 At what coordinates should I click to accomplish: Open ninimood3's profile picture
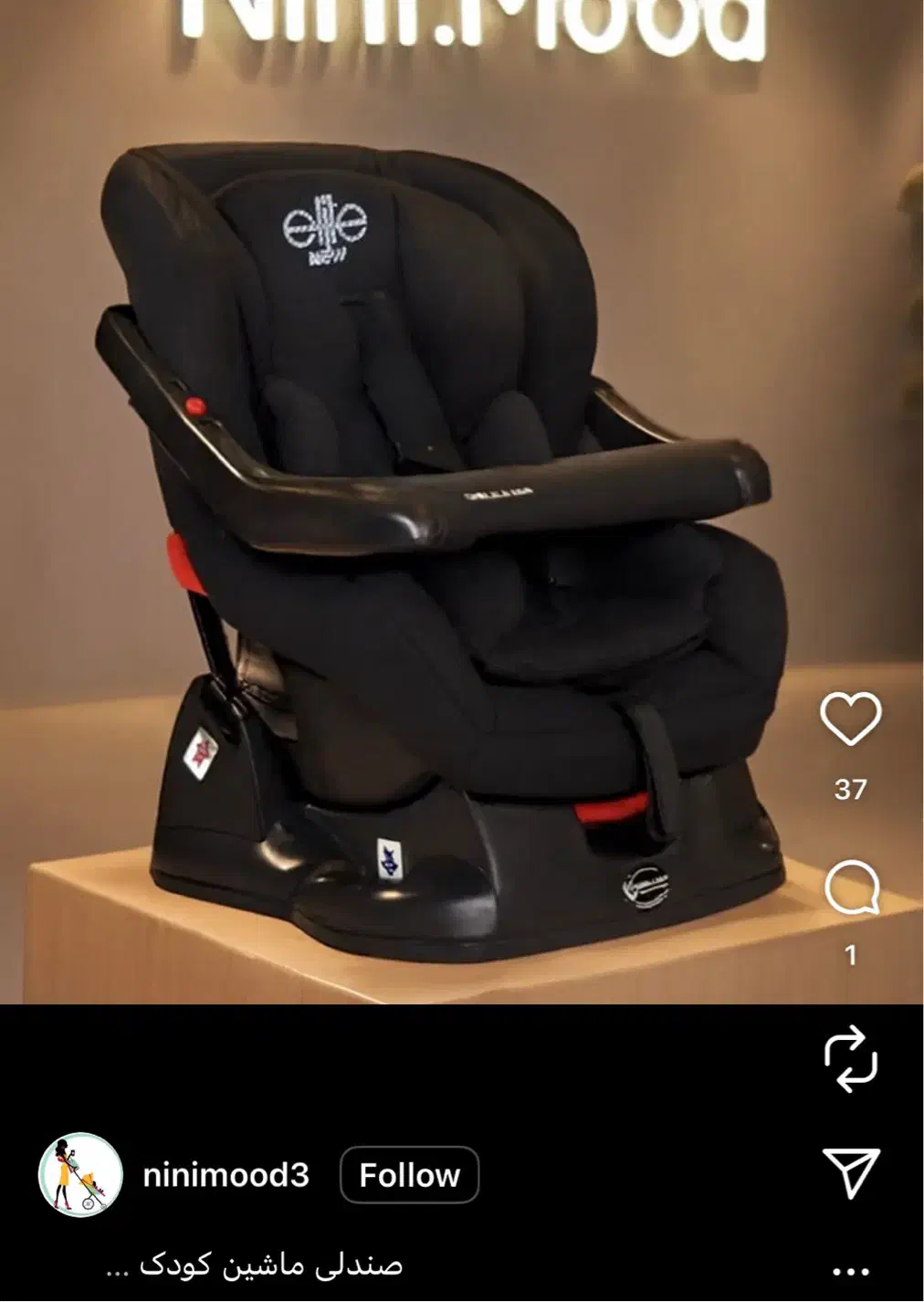pyautogui.click(x=81, y=1175)
